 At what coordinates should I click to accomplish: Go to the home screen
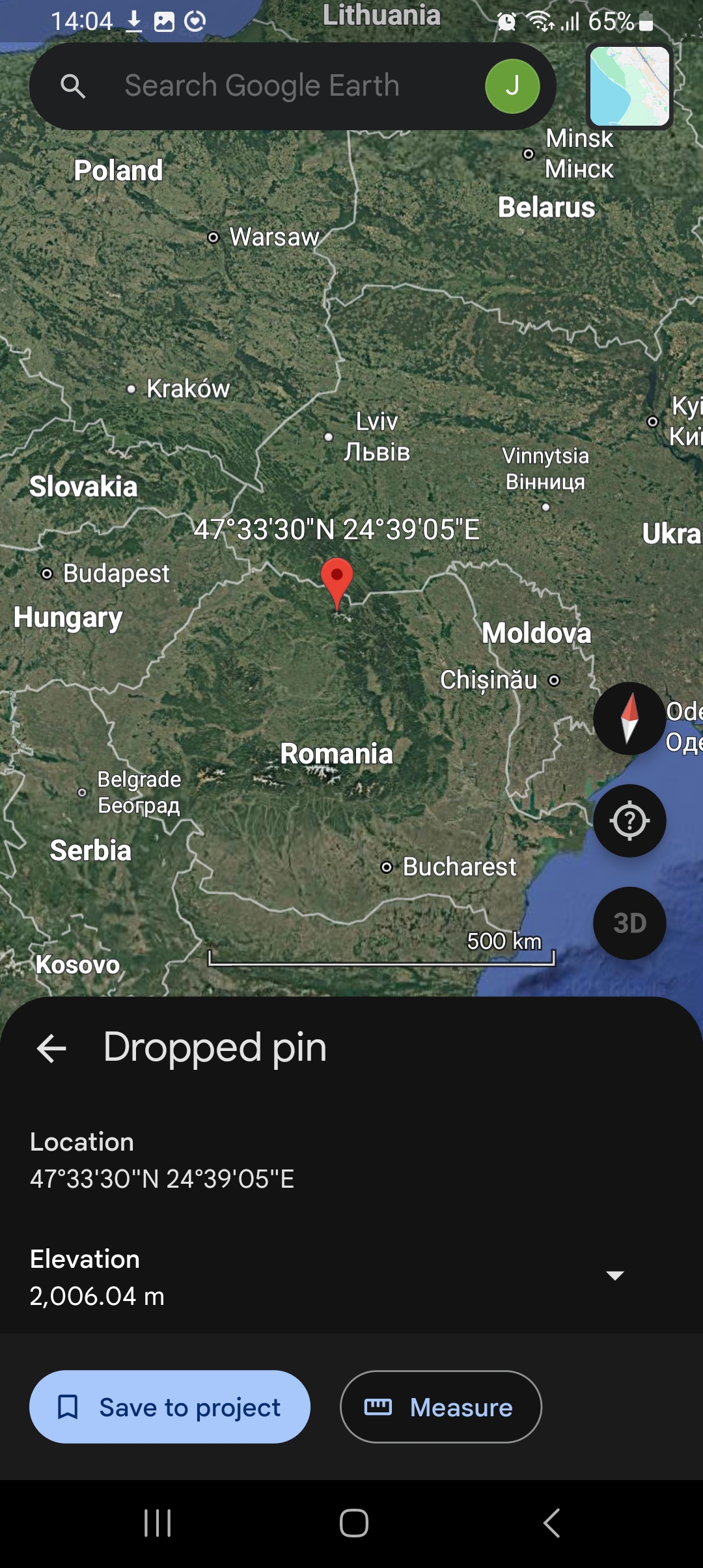point(354,1523)
